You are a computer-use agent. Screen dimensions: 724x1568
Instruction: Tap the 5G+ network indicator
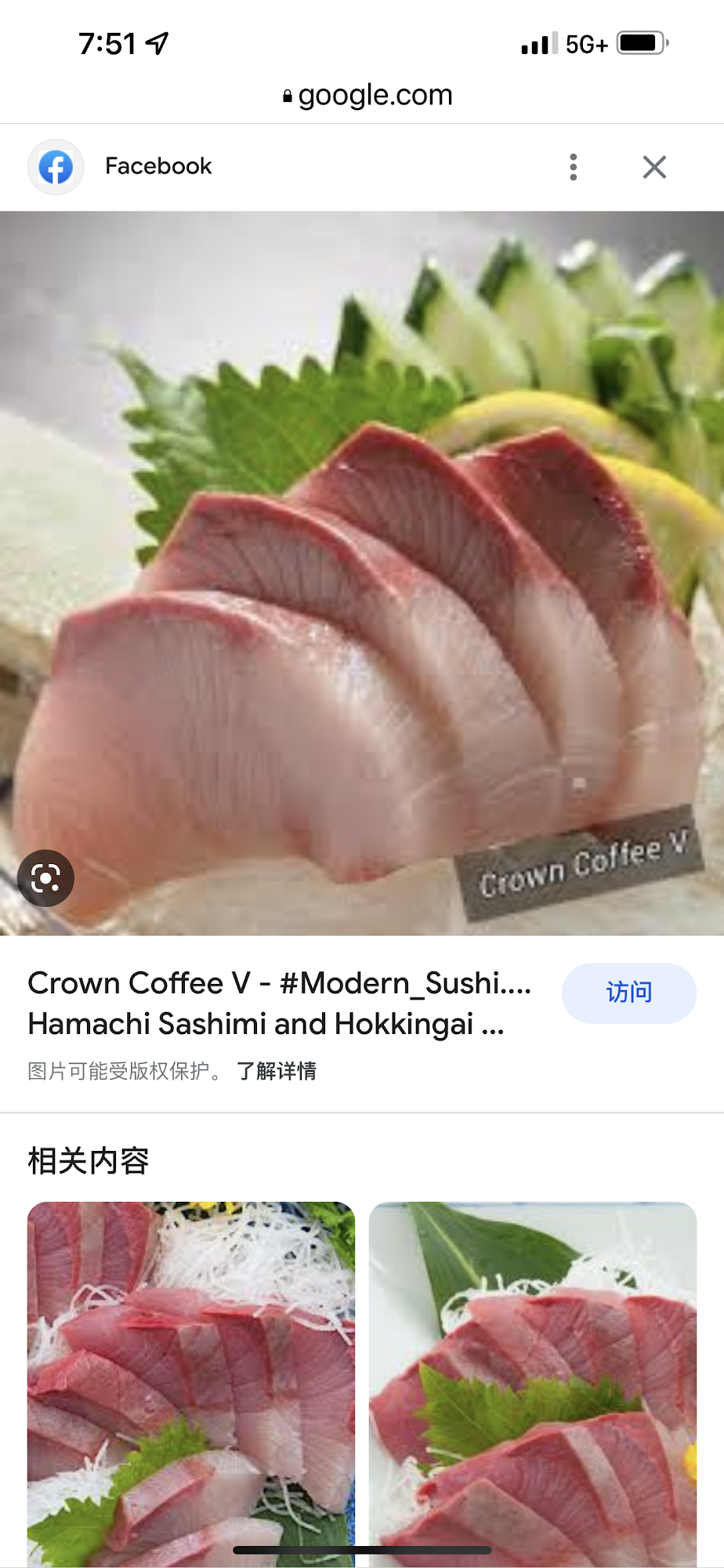[585, 45]
